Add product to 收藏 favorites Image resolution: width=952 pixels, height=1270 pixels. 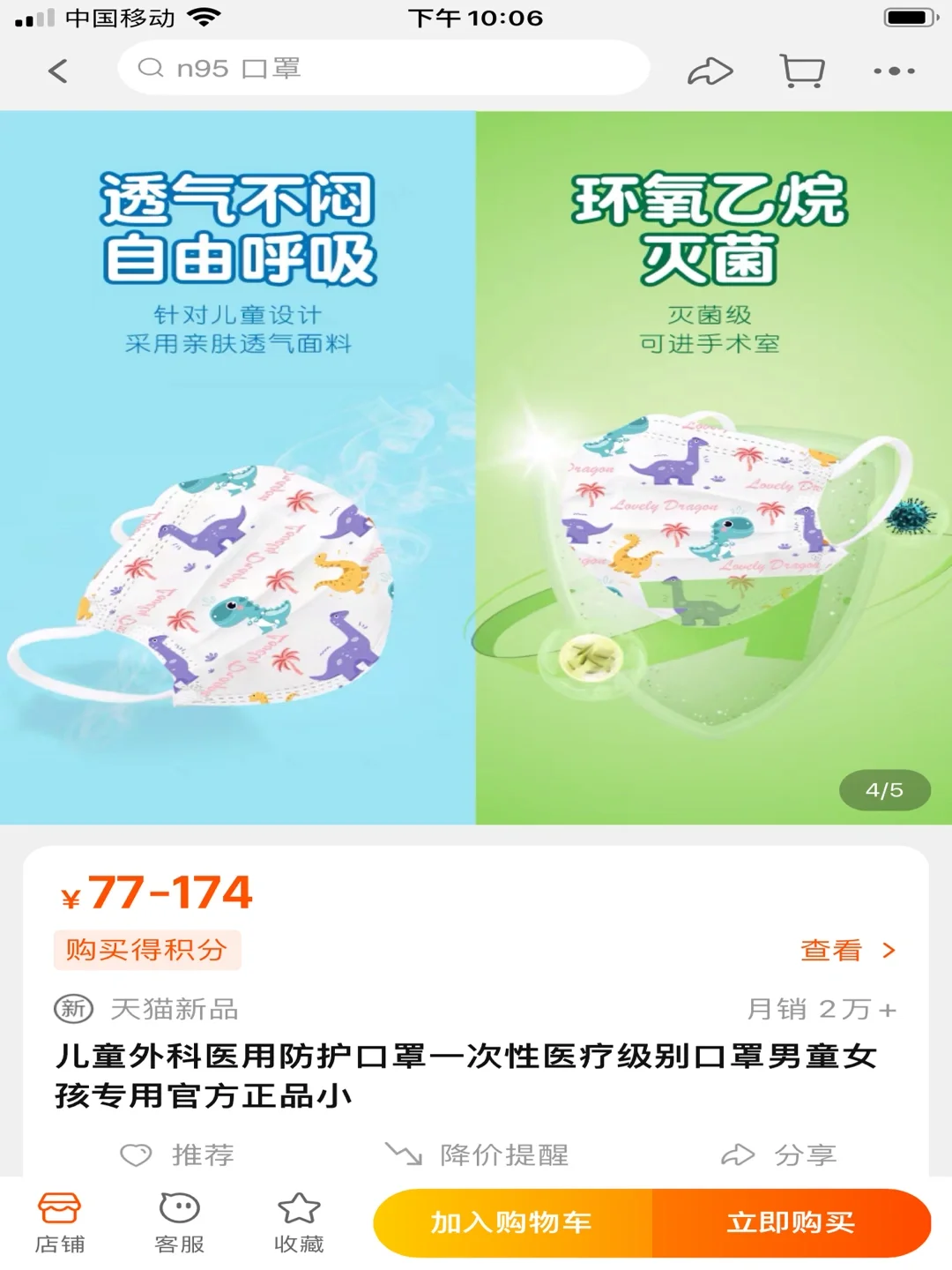[x=299, y=1221]
